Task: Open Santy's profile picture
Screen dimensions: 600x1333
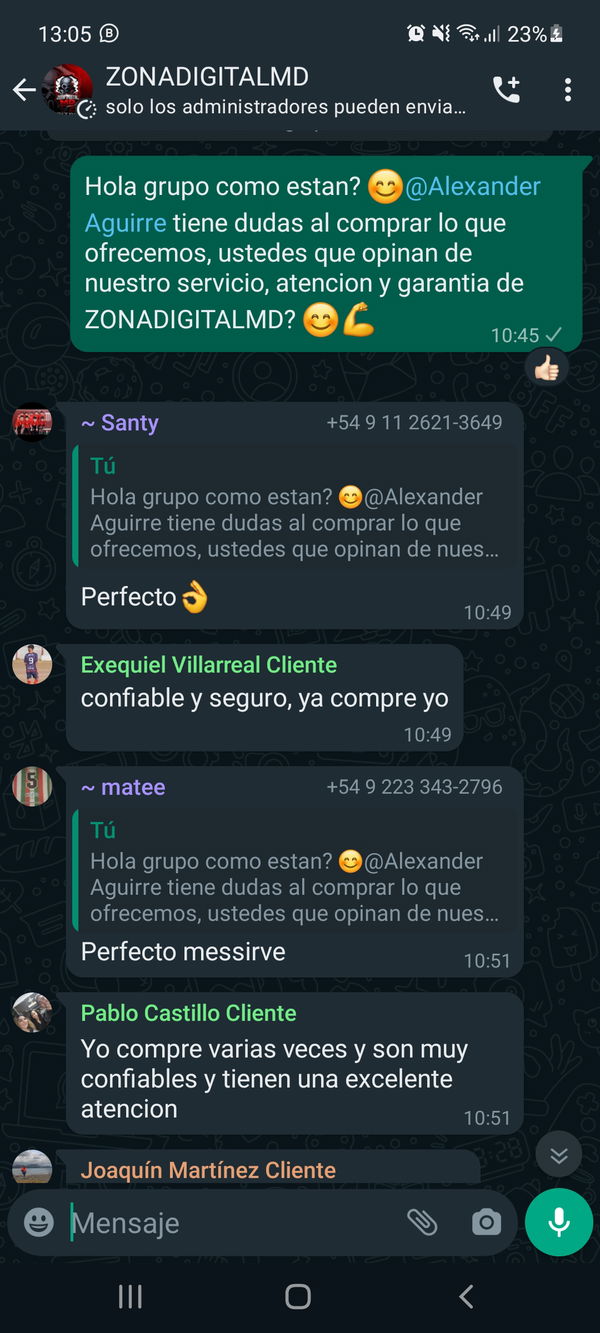Action: pyautogui.click(x=32, y=422)
